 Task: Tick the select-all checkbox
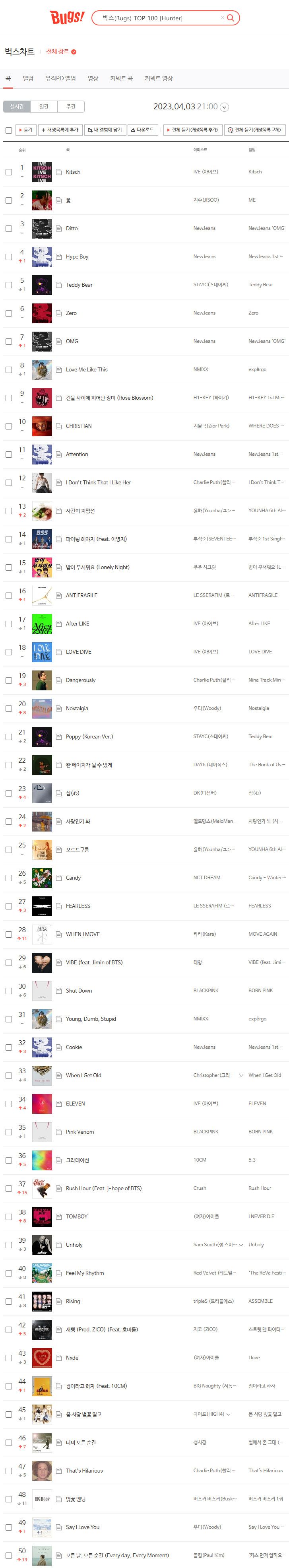coord(8,130)
